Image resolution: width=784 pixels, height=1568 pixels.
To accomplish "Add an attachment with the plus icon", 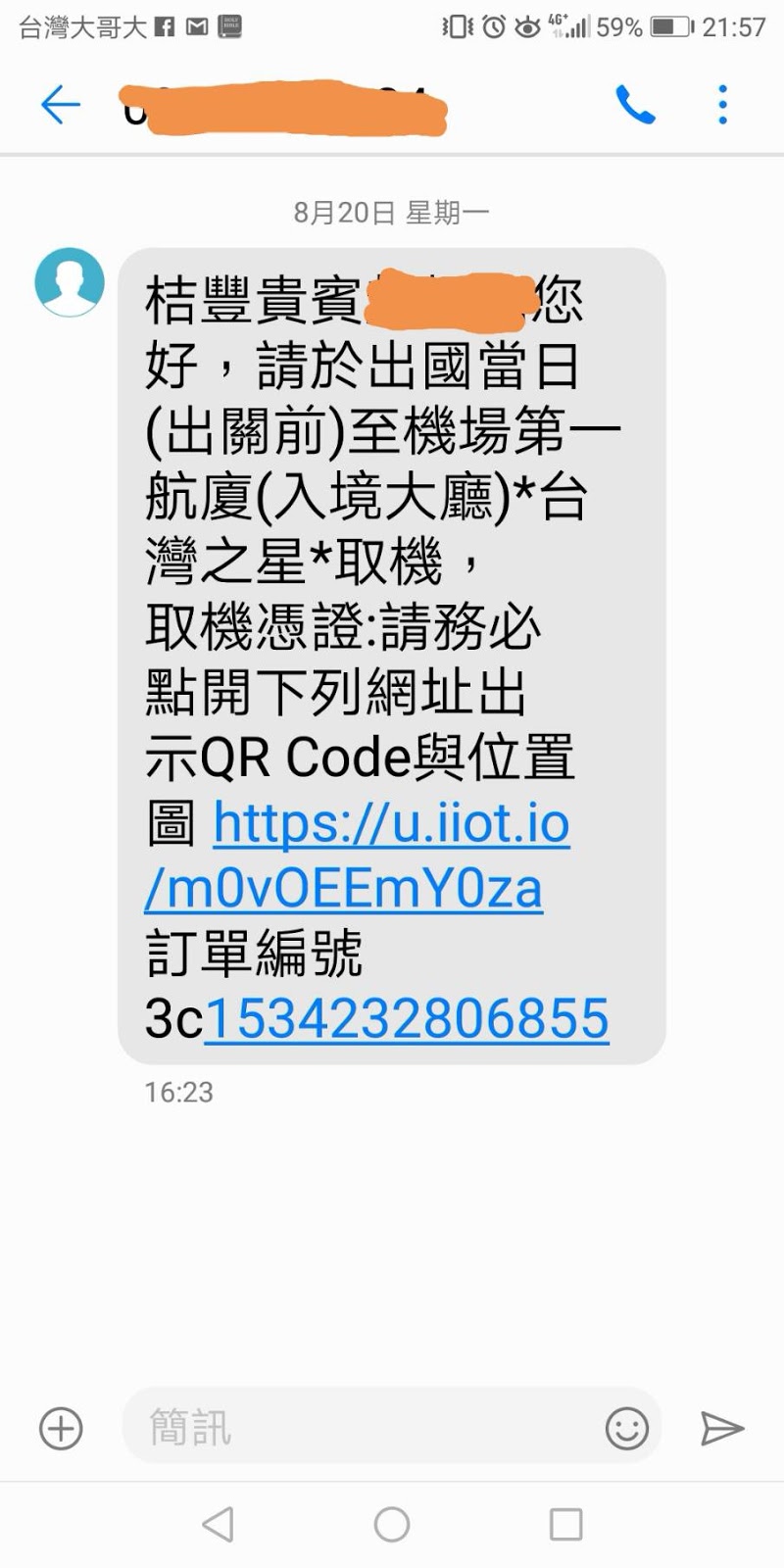I will click(61, 1428).
